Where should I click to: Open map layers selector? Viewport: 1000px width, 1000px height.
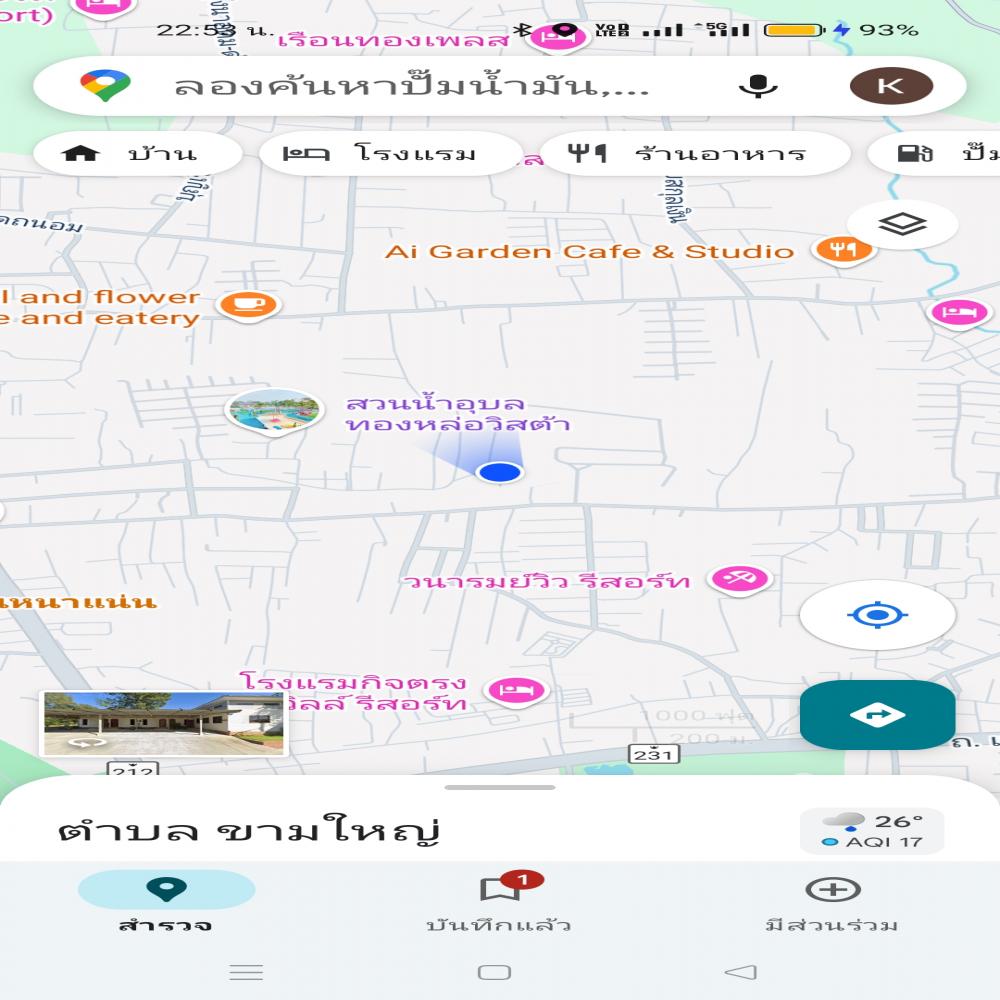902,225
